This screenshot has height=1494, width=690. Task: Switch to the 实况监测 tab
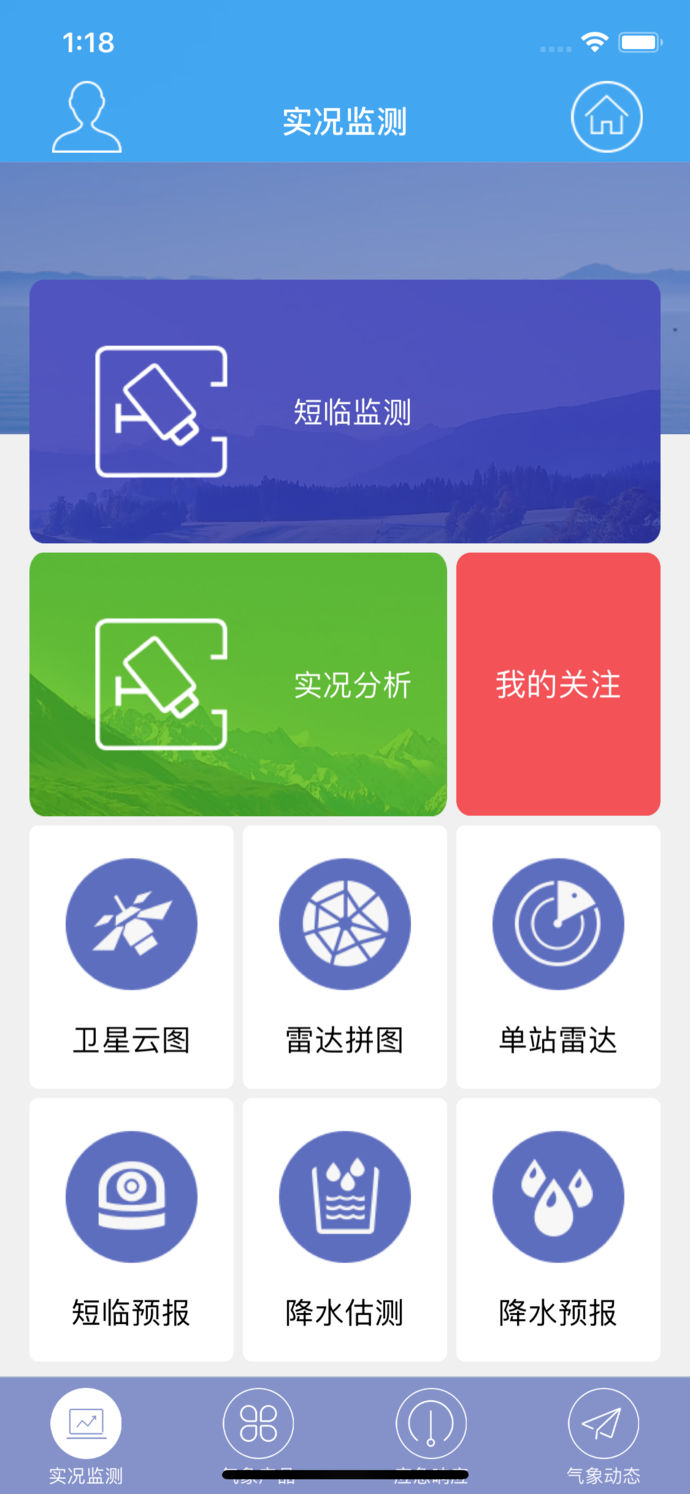pos(86,1436)
